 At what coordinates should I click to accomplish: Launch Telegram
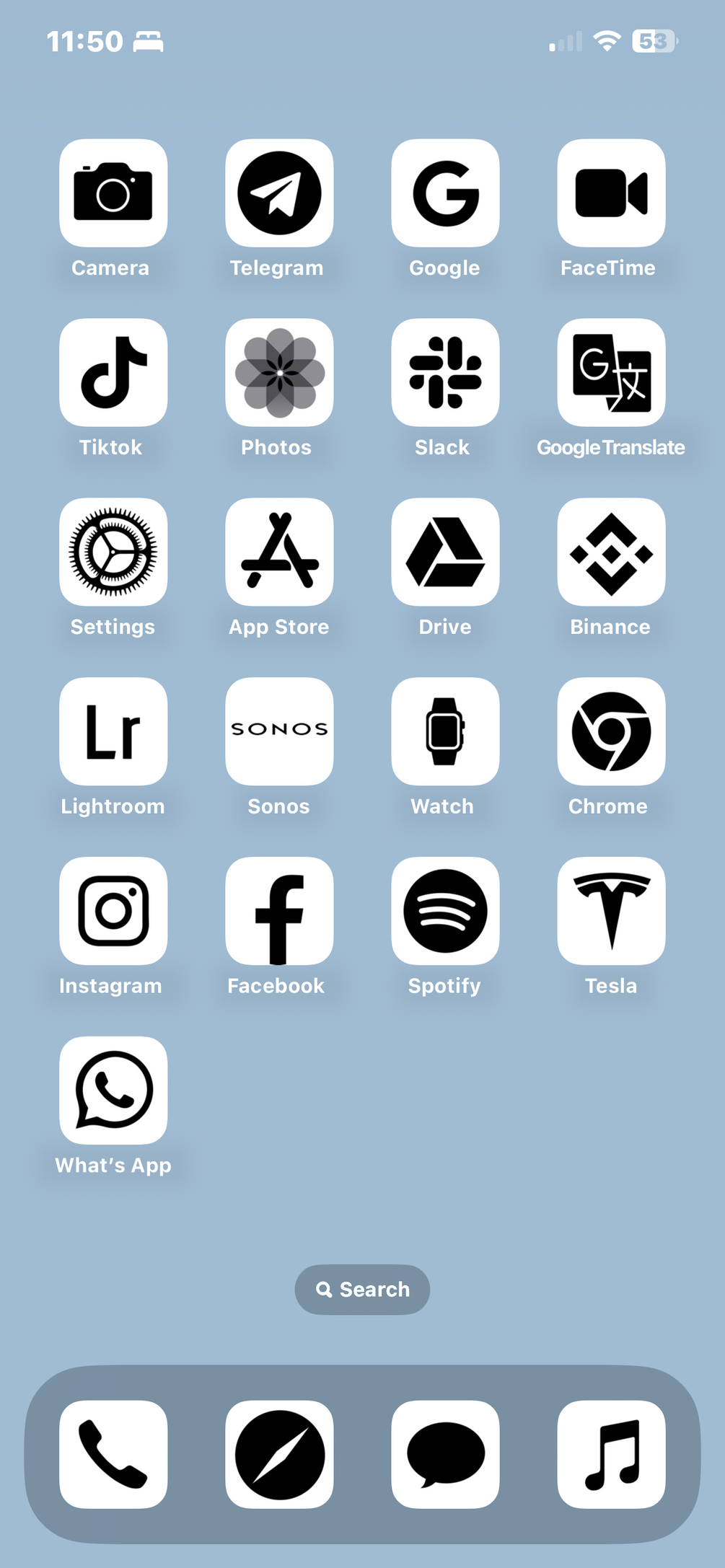(279, 193)
